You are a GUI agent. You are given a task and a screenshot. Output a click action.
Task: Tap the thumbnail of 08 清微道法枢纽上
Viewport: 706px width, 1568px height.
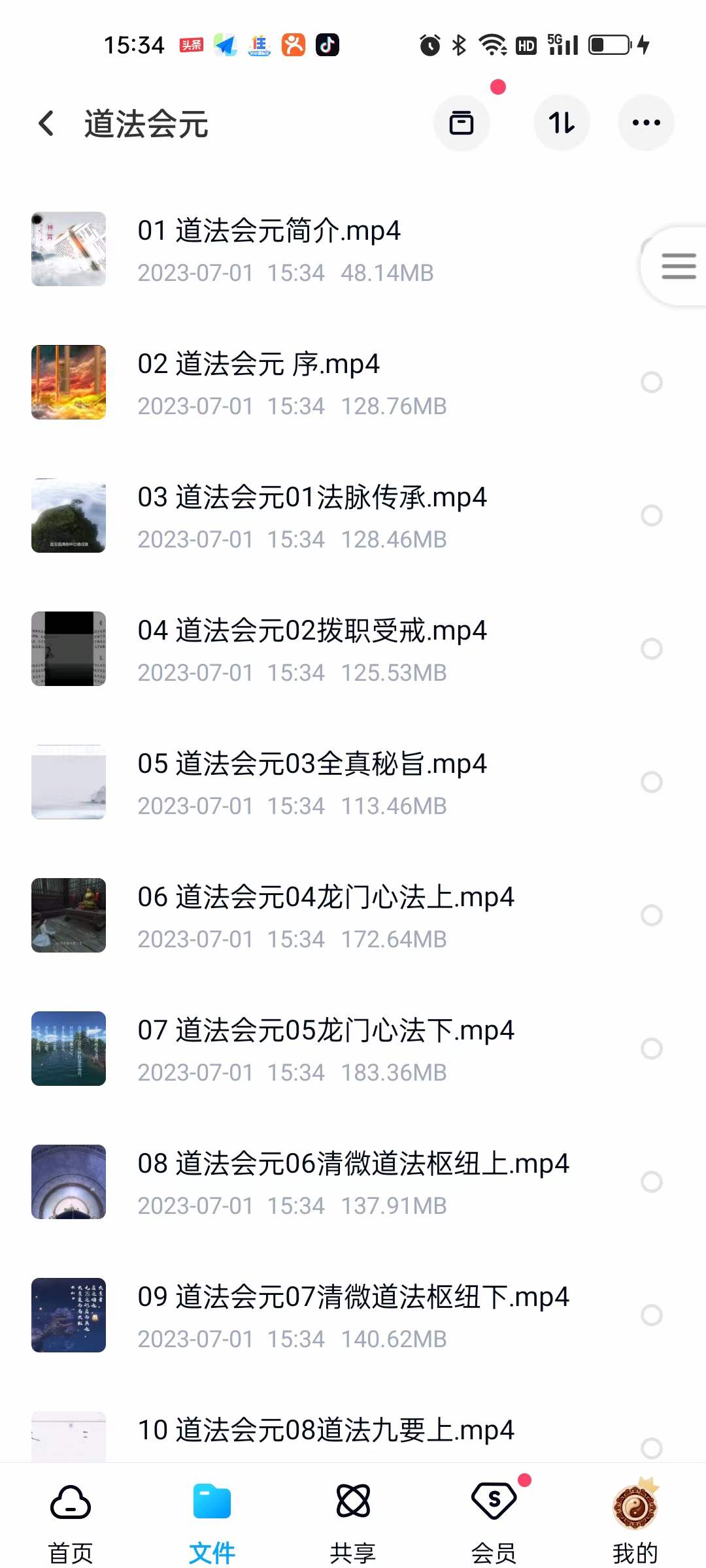68,1184
